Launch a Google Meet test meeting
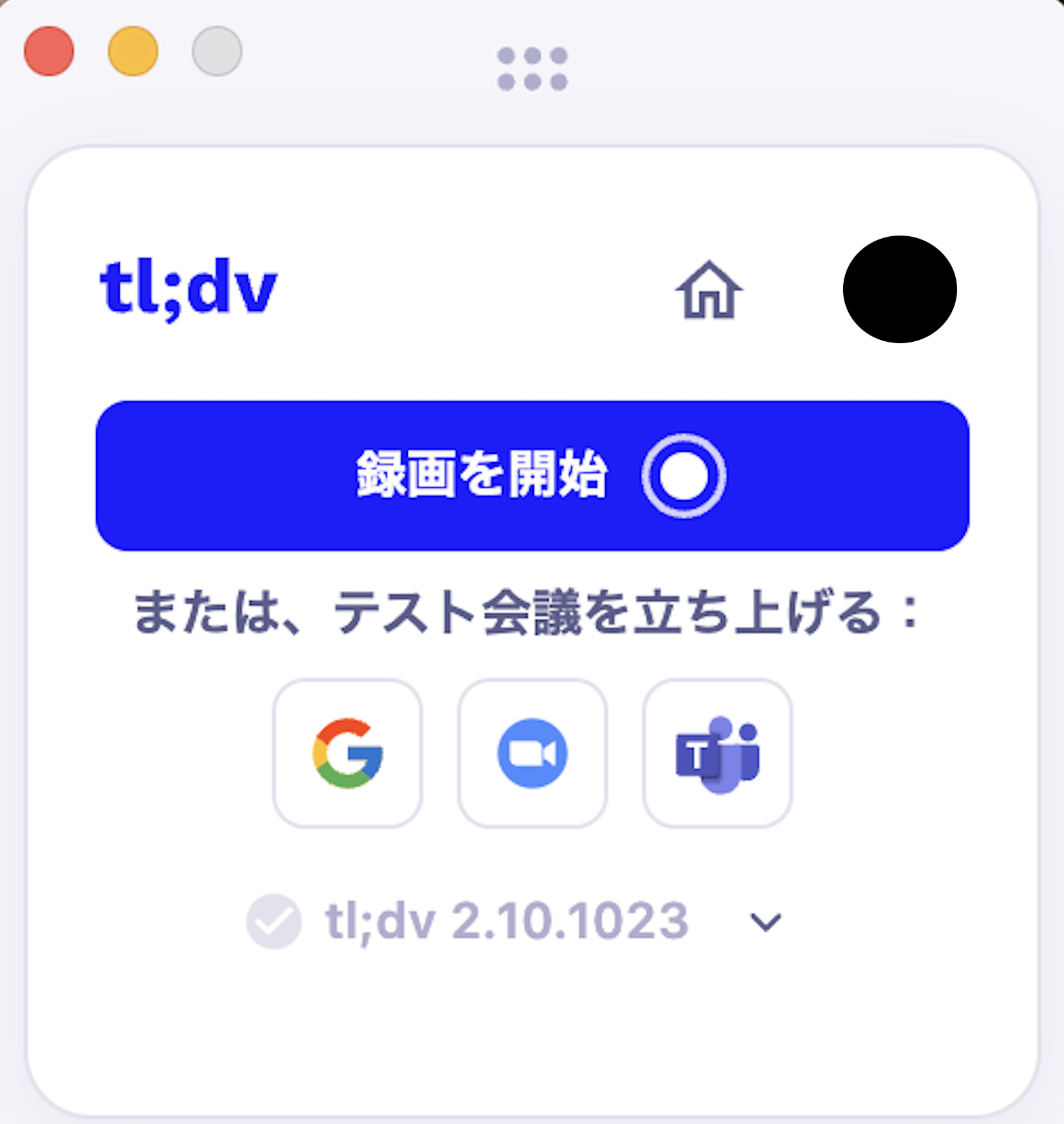This screenshot has height=1124, width=1064. click(x=348, y=753)
